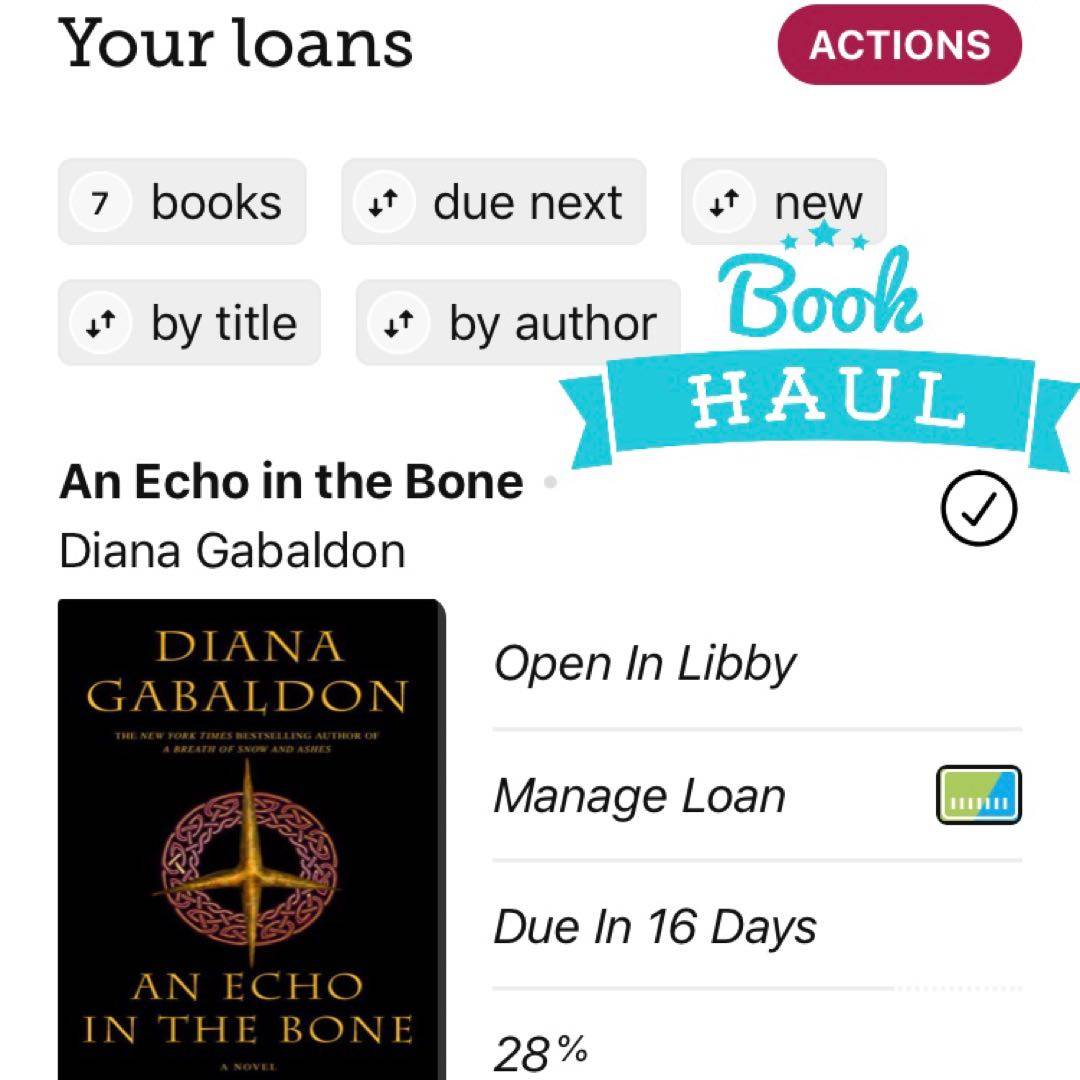The width and height of the screenshot is (1080, 1080).
Task: Open the An Echo in the Bone title link
Action: (x=291, y=483)
